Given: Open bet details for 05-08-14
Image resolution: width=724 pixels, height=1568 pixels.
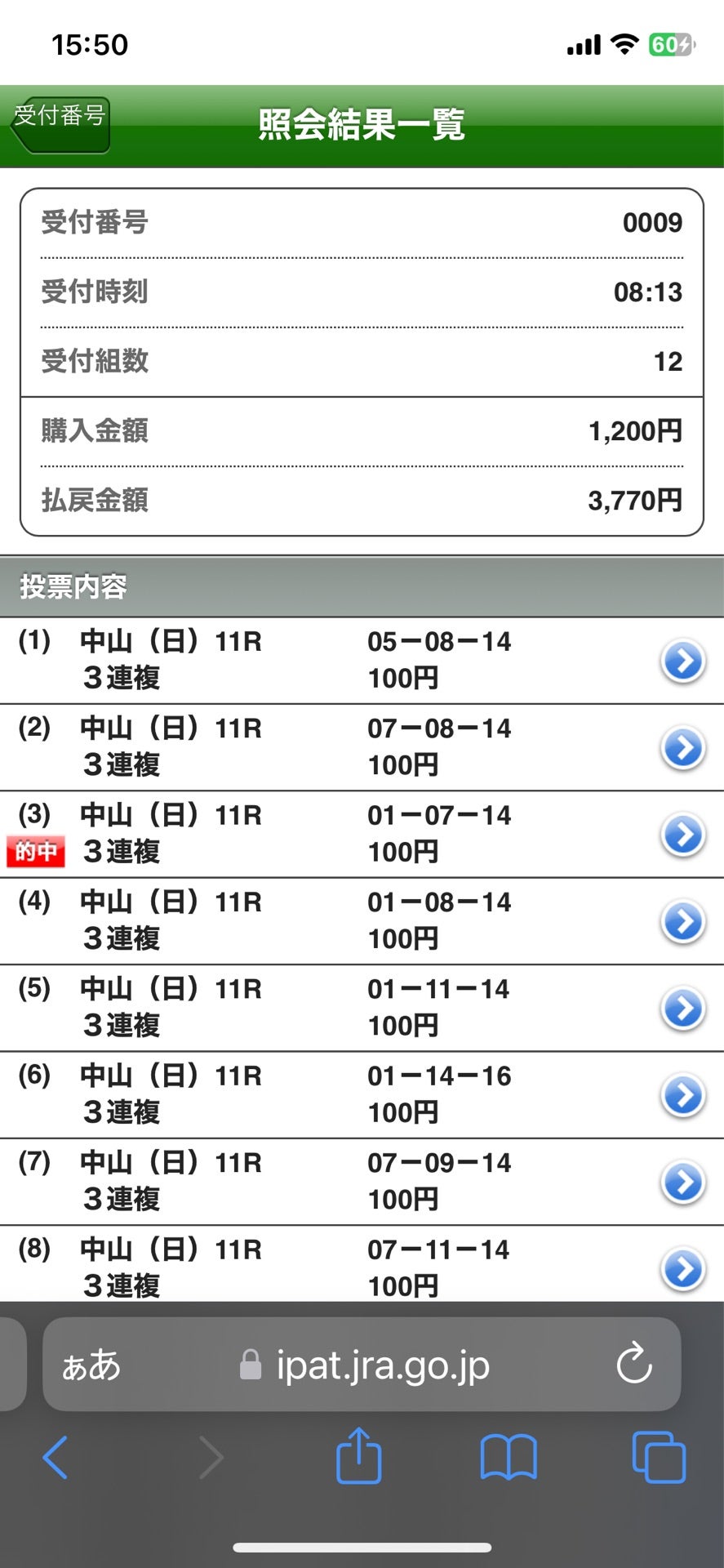Looking at the screenshot, I should click(x=682, y=661).
